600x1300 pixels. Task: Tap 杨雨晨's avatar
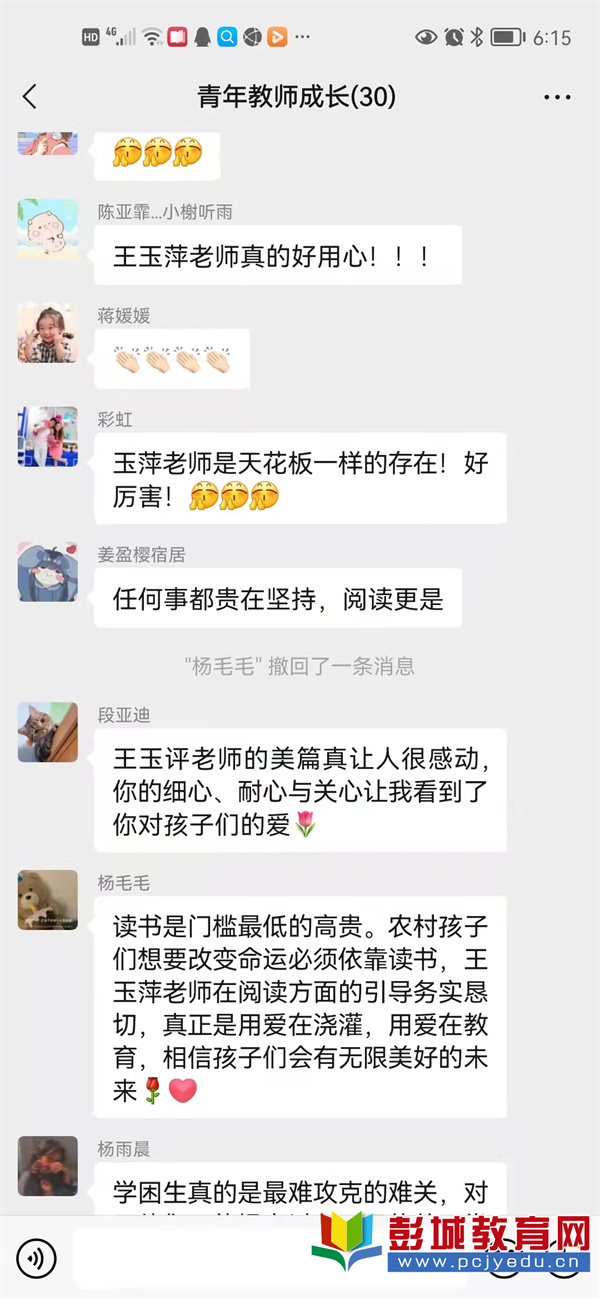(47, 1166)
